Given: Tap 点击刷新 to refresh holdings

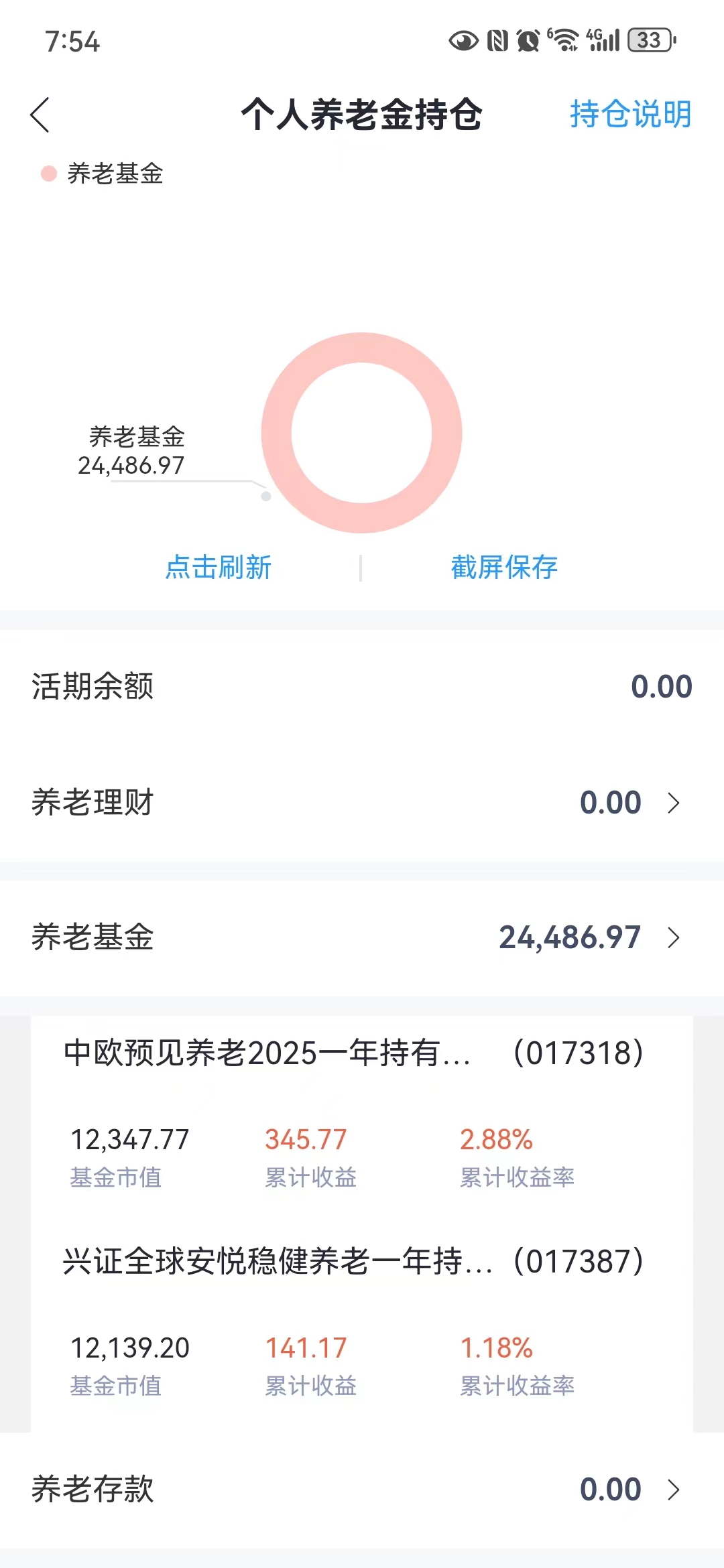Looking at the screenshot, I should (x=219, y=568).
